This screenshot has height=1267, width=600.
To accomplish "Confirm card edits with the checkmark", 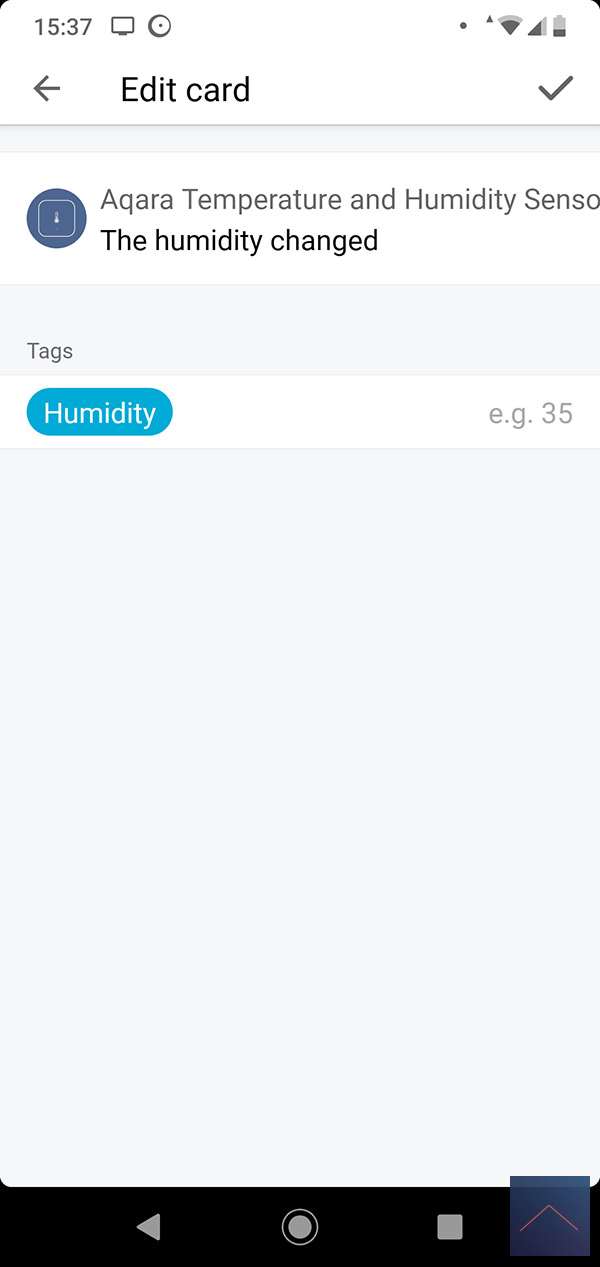I will [x=555, y=89].
